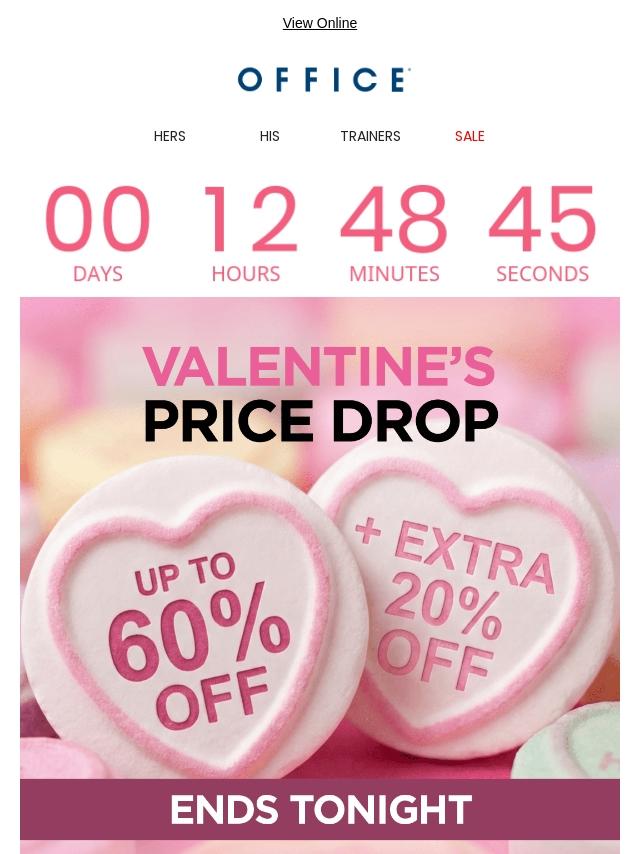Image resolution: width=640 pixels, height=854 pixels.
Task: Go to the HIS section
Action: [x=270, y=136]
